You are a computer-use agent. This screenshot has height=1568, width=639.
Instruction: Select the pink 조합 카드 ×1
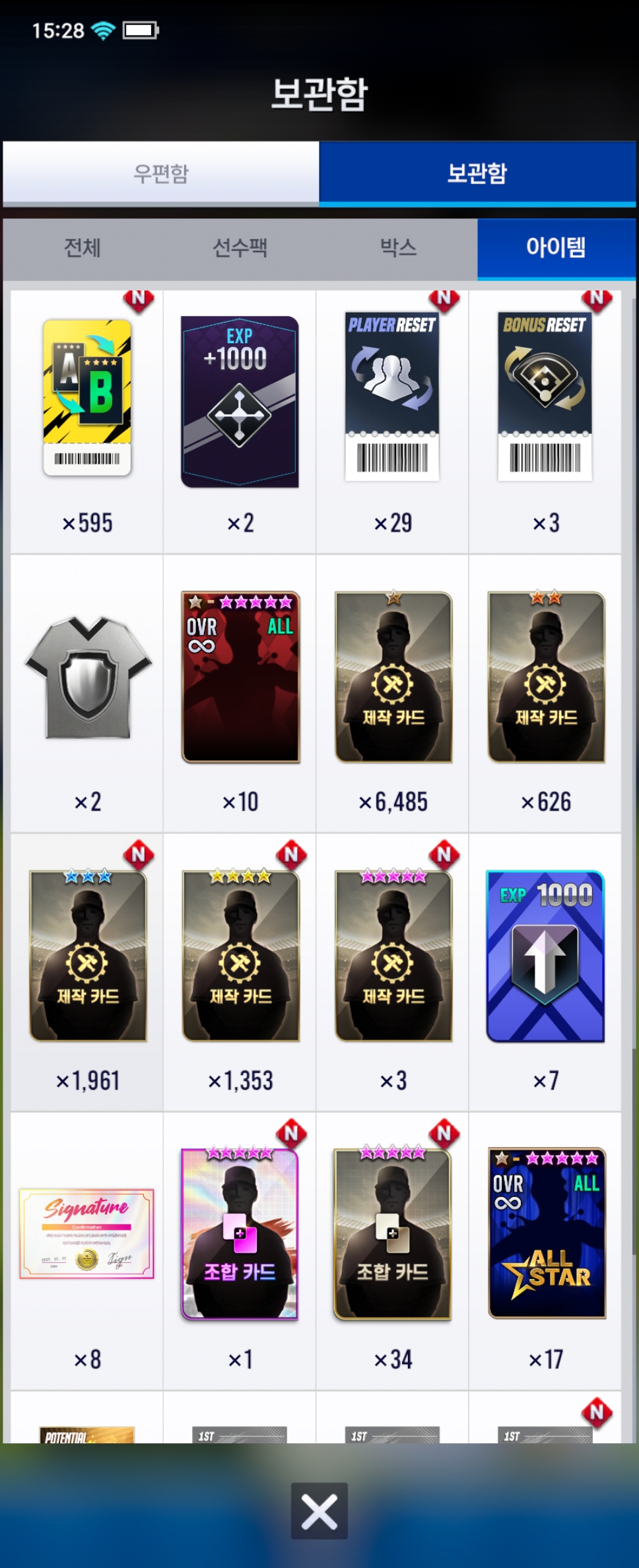pyautogui.click(x=240, y=1234)
